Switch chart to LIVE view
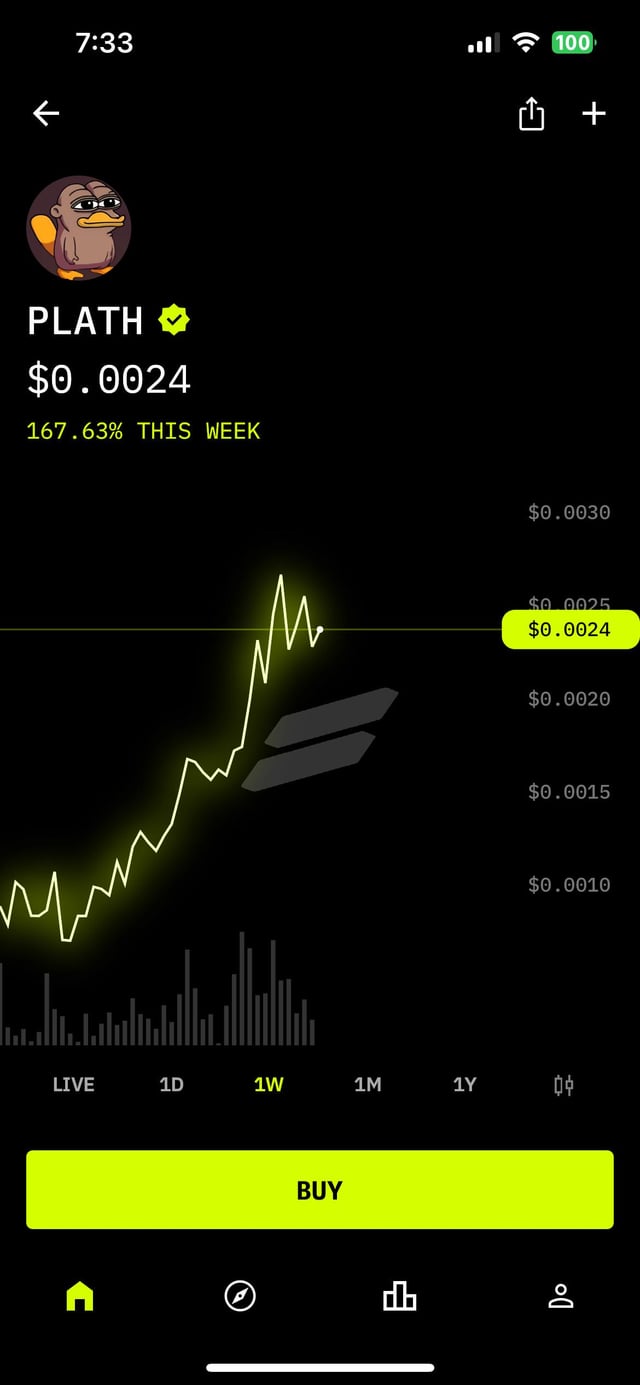640x1385 pixels. click(73, 1085)
